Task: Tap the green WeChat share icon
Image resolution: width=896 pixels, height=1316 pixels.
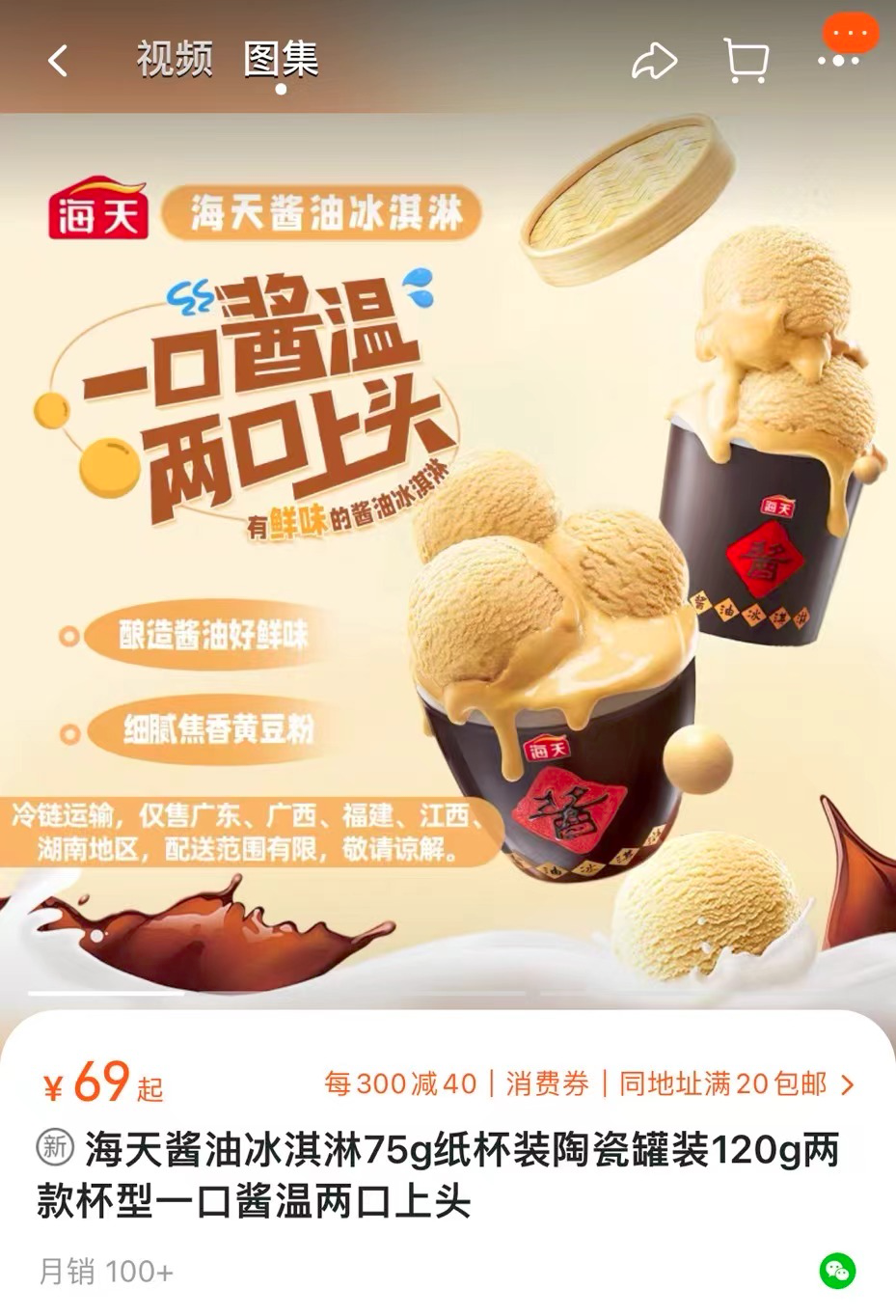Action: point(837,1270)
